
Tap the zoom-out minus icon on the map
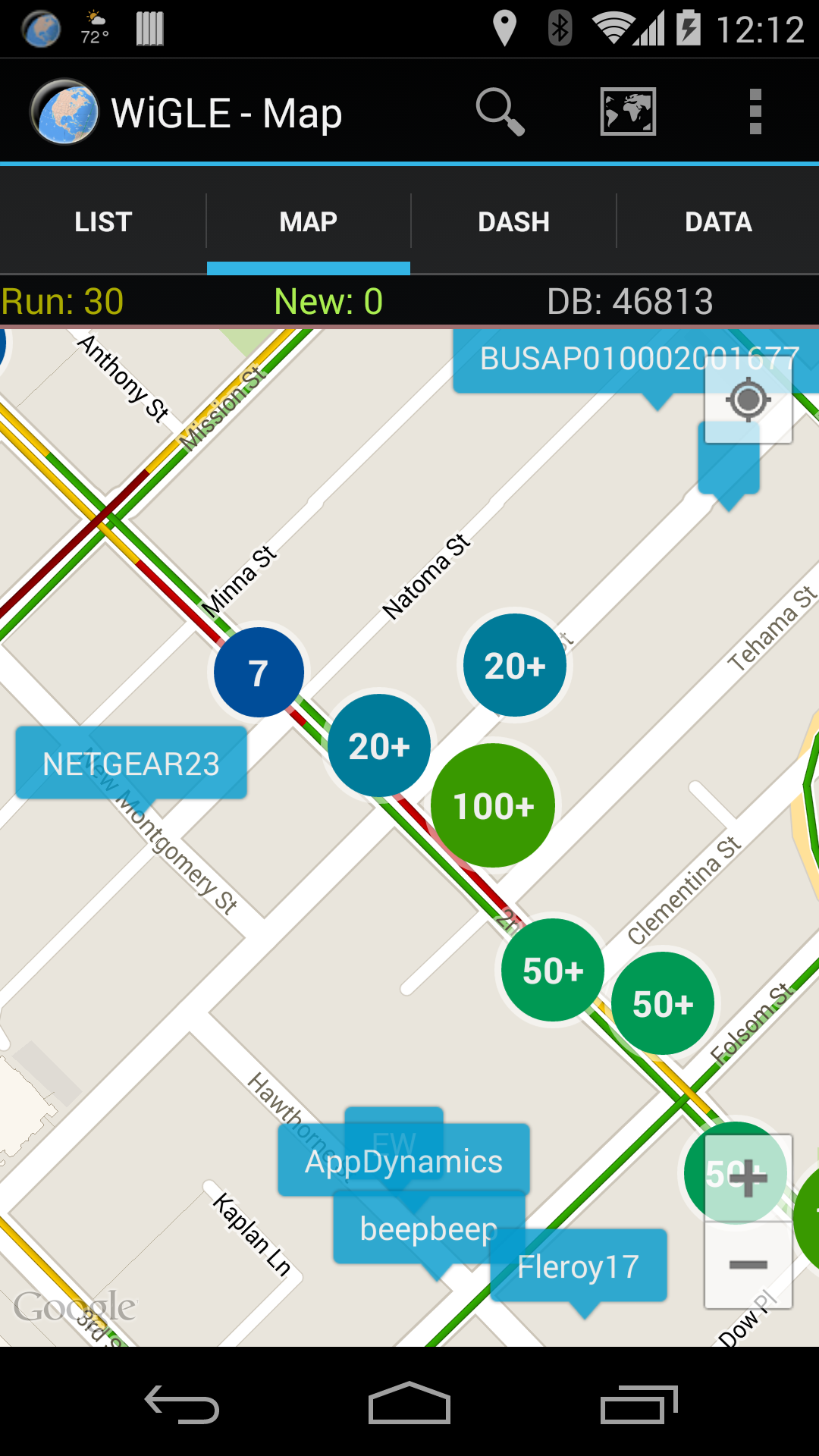(x=747, y=1265)
